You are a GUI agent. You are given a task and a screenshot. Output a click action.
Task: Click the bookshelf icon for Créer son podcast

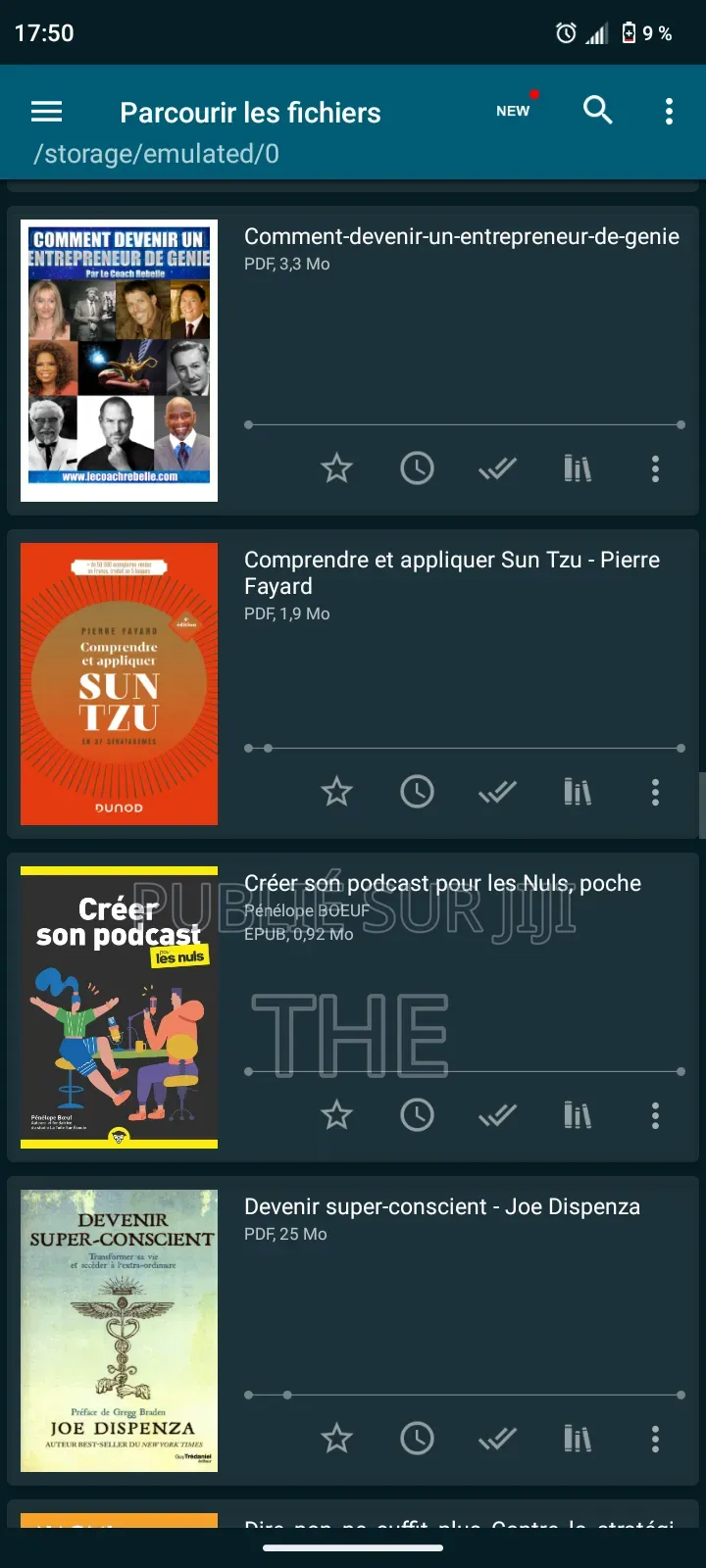pyautogui.click(x=578, y=1115)
